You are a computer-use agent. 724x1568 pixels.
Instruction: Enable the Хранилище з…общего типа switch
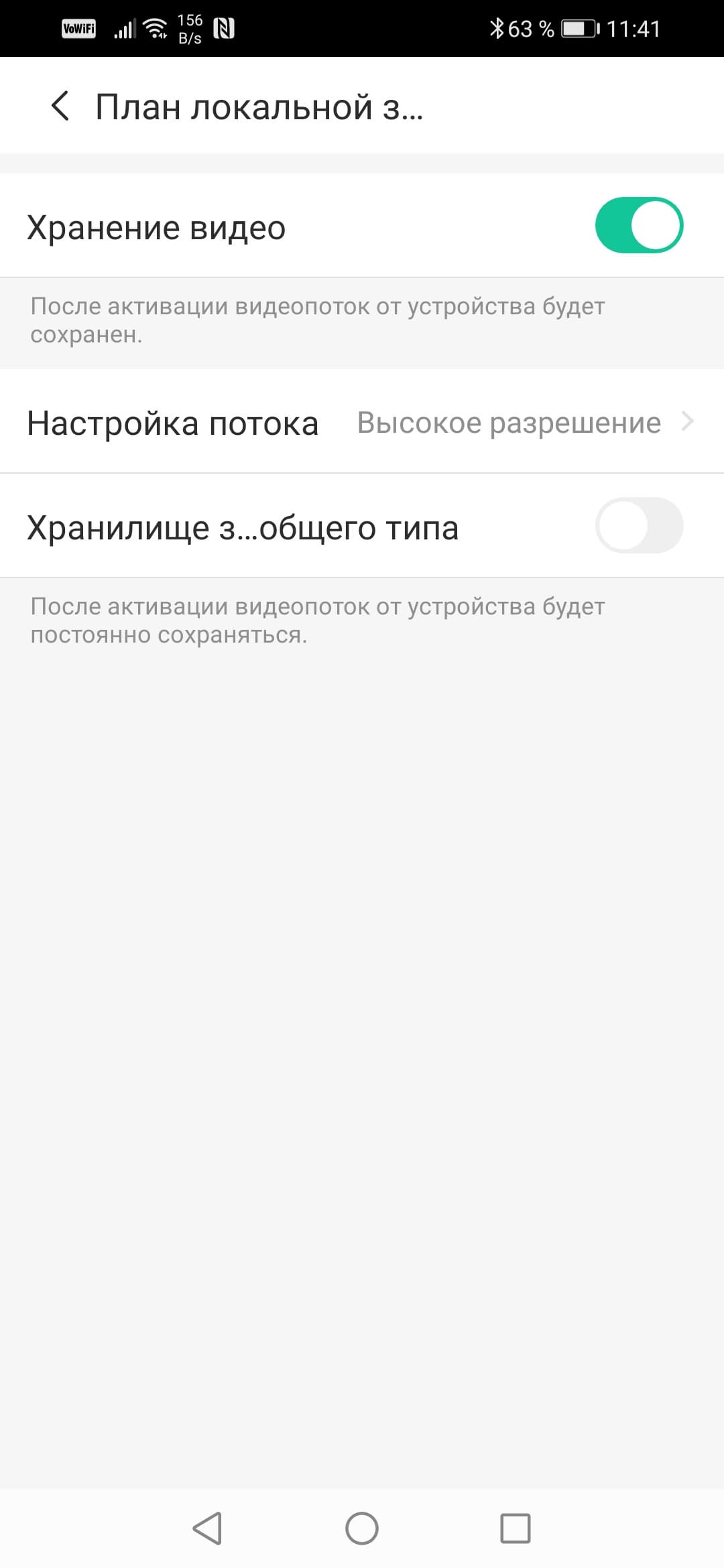[638, 525]
